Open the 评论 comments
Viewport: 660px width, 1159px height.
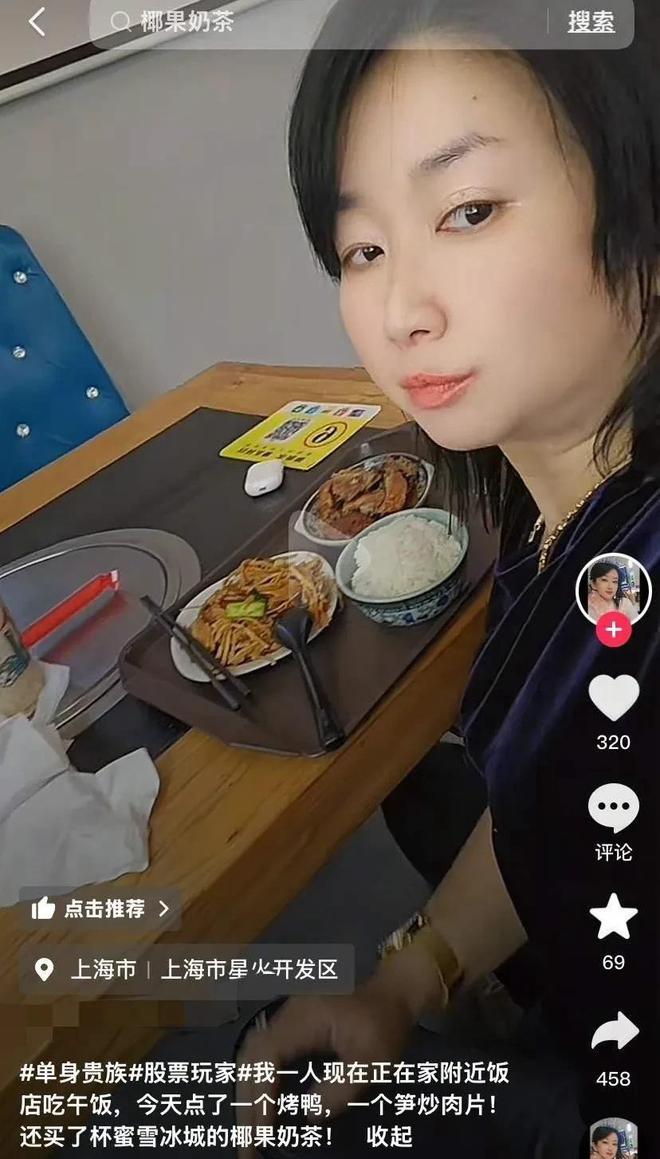[613, 808]
